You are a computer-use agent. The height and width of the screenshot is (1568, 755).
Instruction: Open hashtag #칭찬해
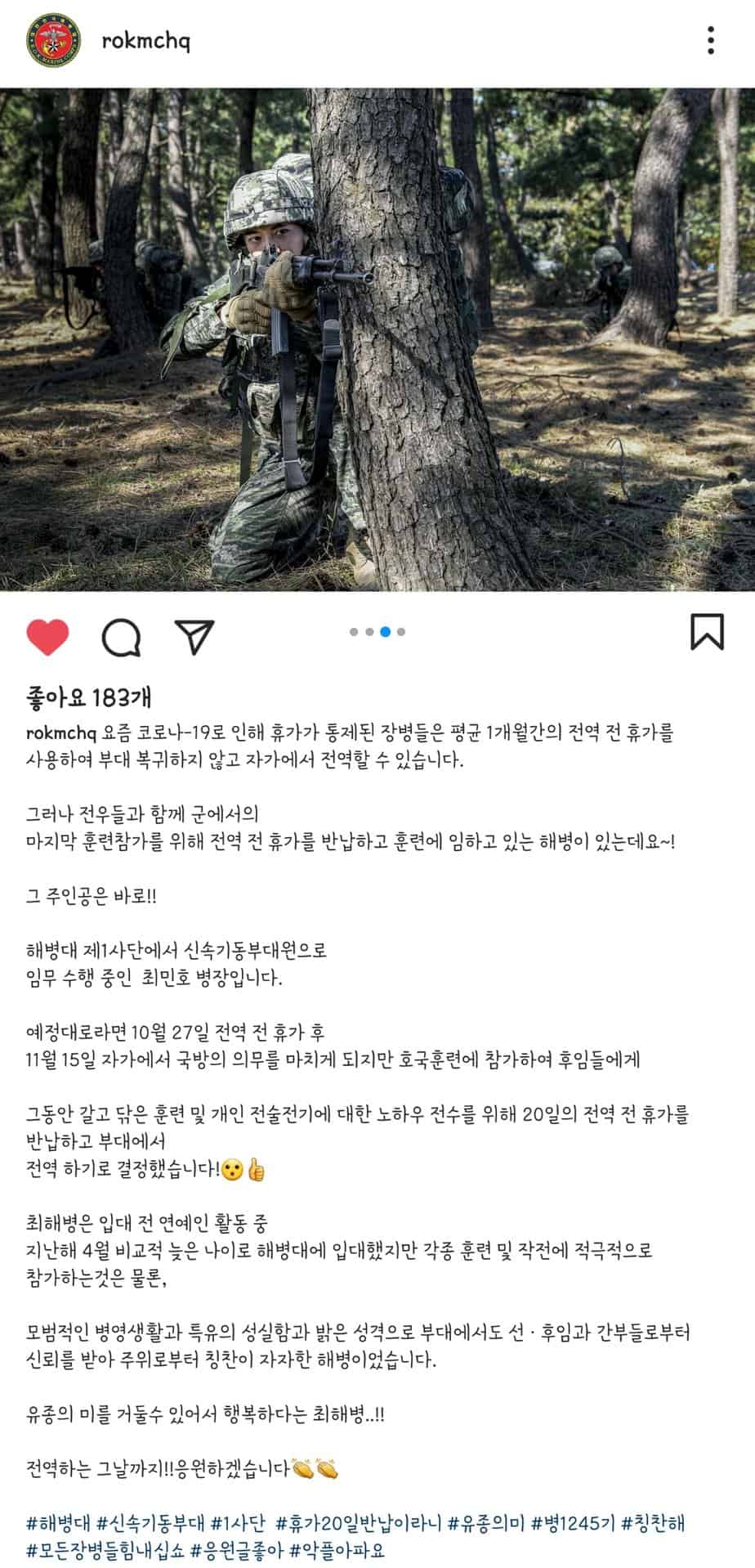pos(653,1523)
